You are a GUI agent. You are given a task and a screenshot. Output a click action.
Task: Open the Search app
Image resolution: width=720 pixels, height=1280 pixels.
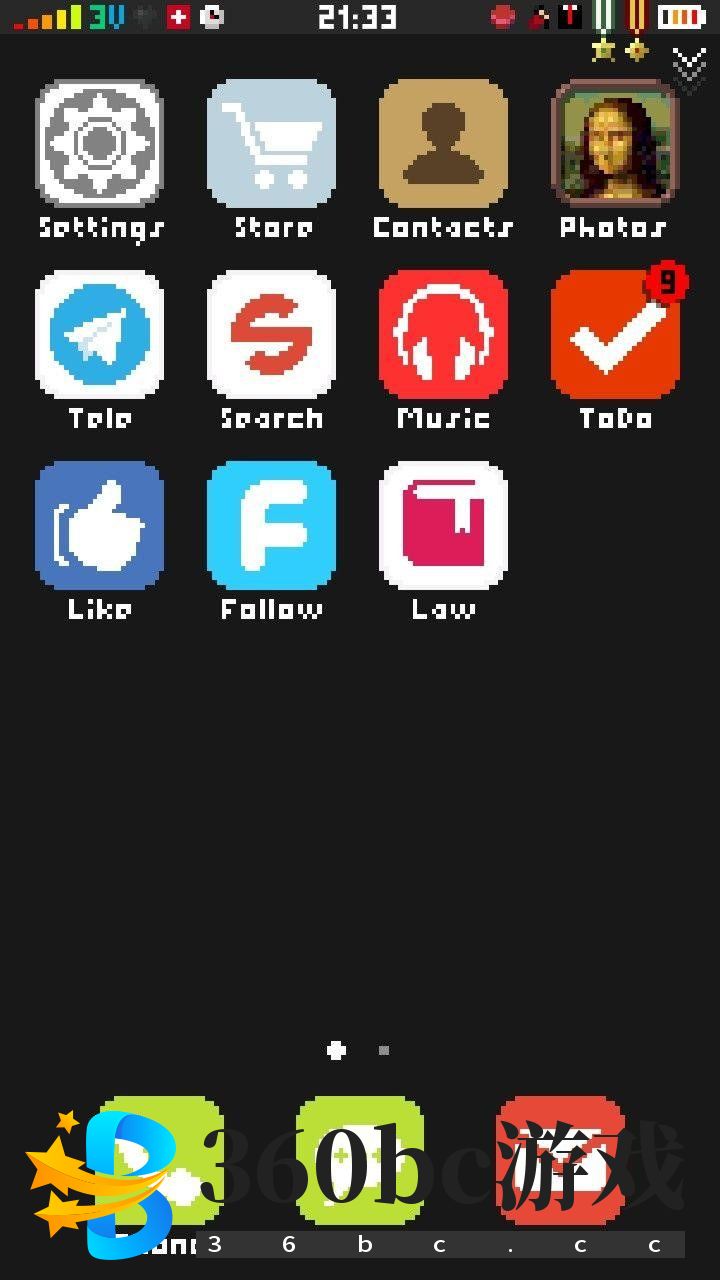pyautogui.click(x=271, y=334)
